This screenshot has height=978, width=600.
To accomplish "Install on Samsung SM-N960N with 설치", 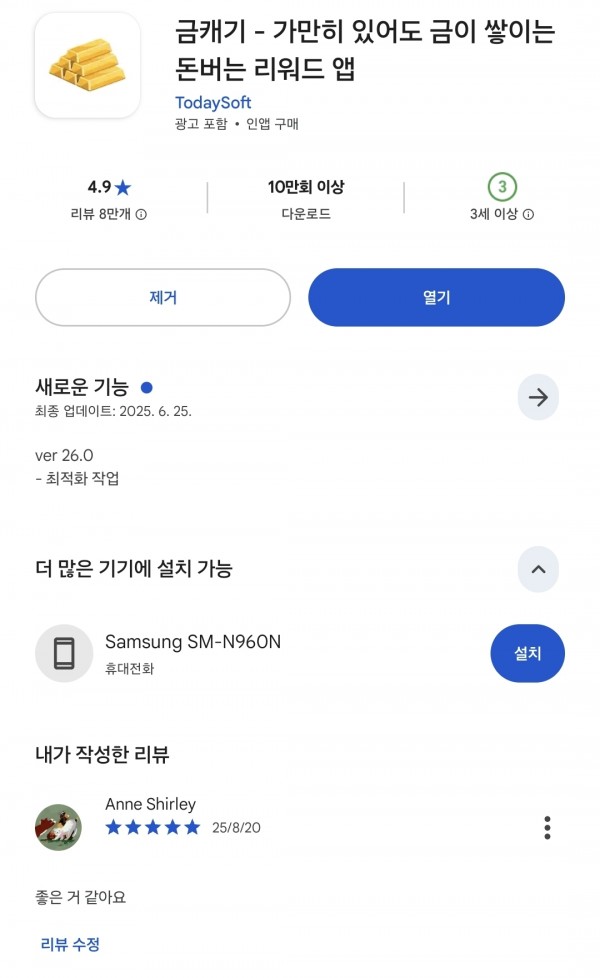I will pos(527,653).
